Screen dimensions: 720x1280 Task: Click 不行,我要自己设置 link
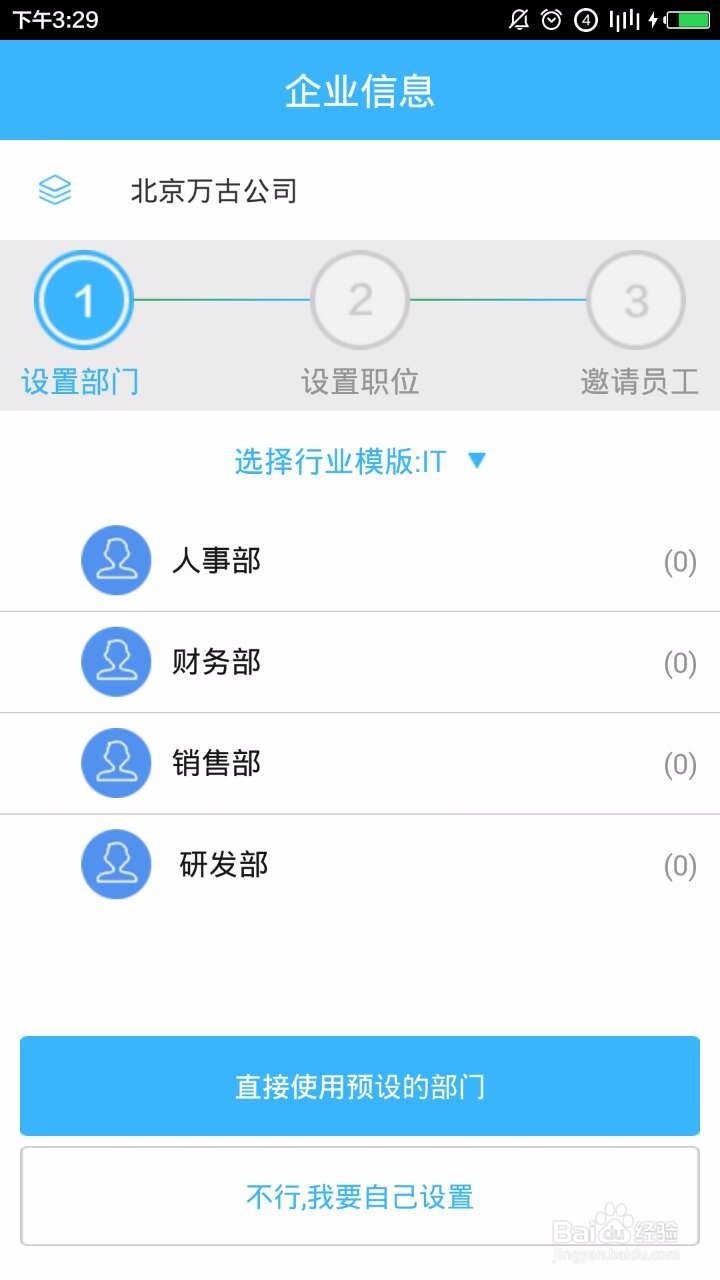(360, 1196)
